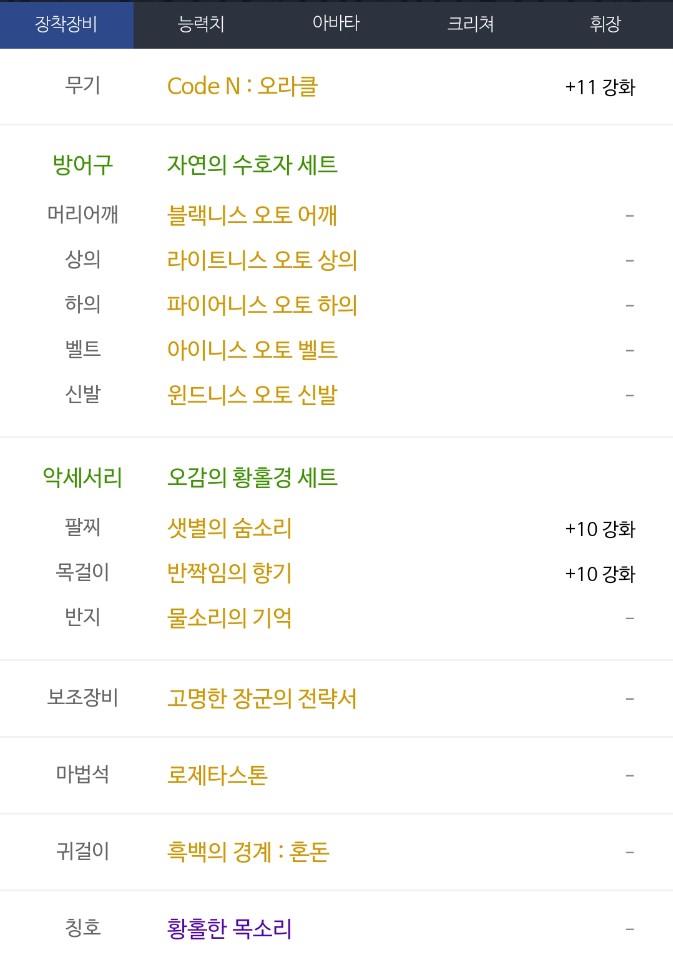Tap the 장착장비 tab
Screen dimensions: 673x960
66,24
